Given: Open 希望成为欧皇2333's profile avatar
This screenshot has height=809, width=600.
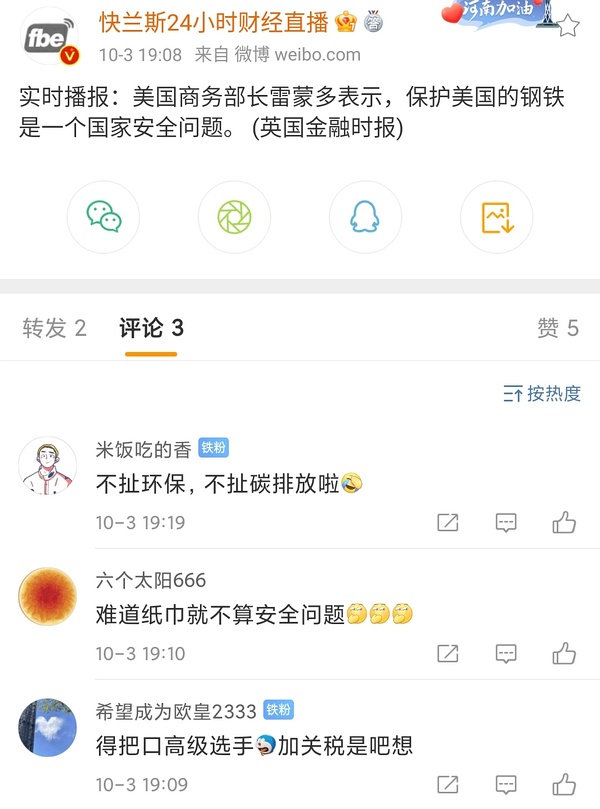Looking at the screenshot, I should click(48, 728).
